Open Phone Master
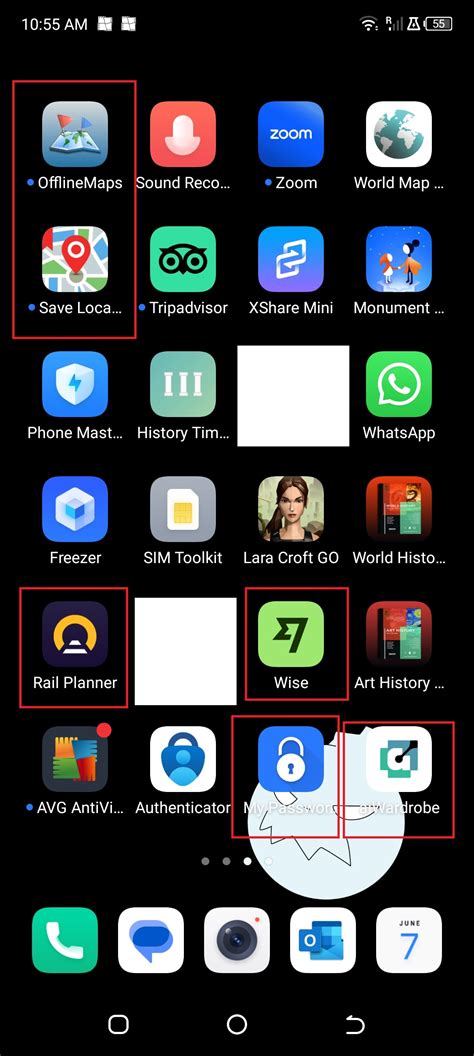Screen dimensions: 474x1056 [75, 384]
